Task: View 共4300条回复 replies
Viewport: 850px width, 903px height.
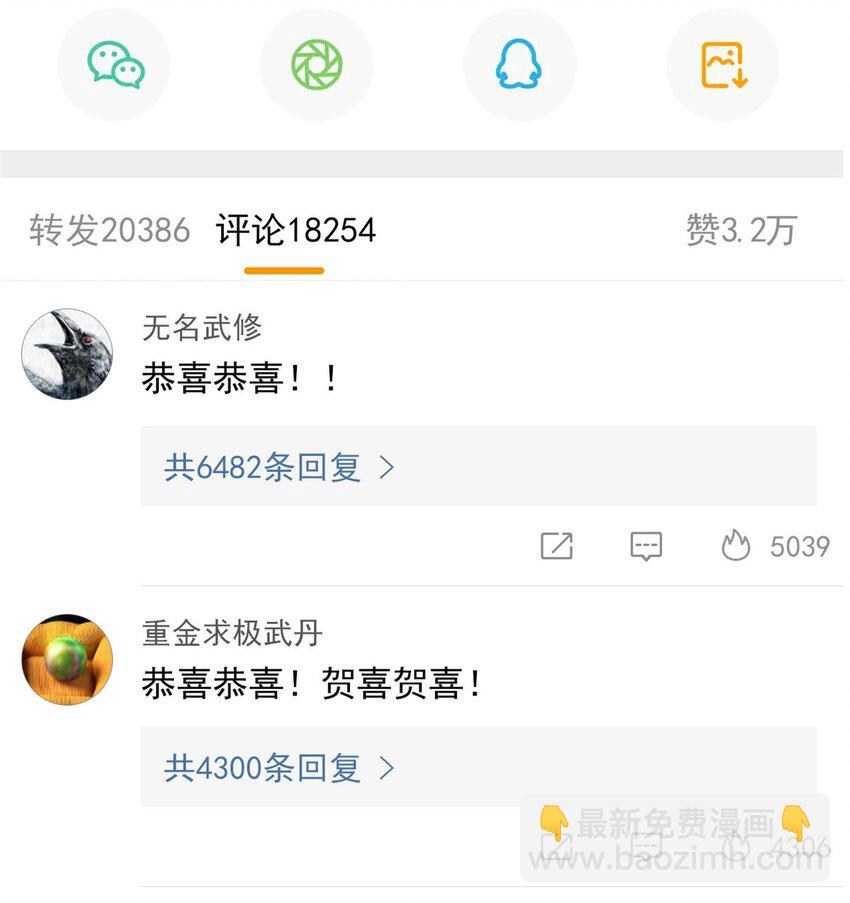Action: pyautogui.click(x=280, y=768)
